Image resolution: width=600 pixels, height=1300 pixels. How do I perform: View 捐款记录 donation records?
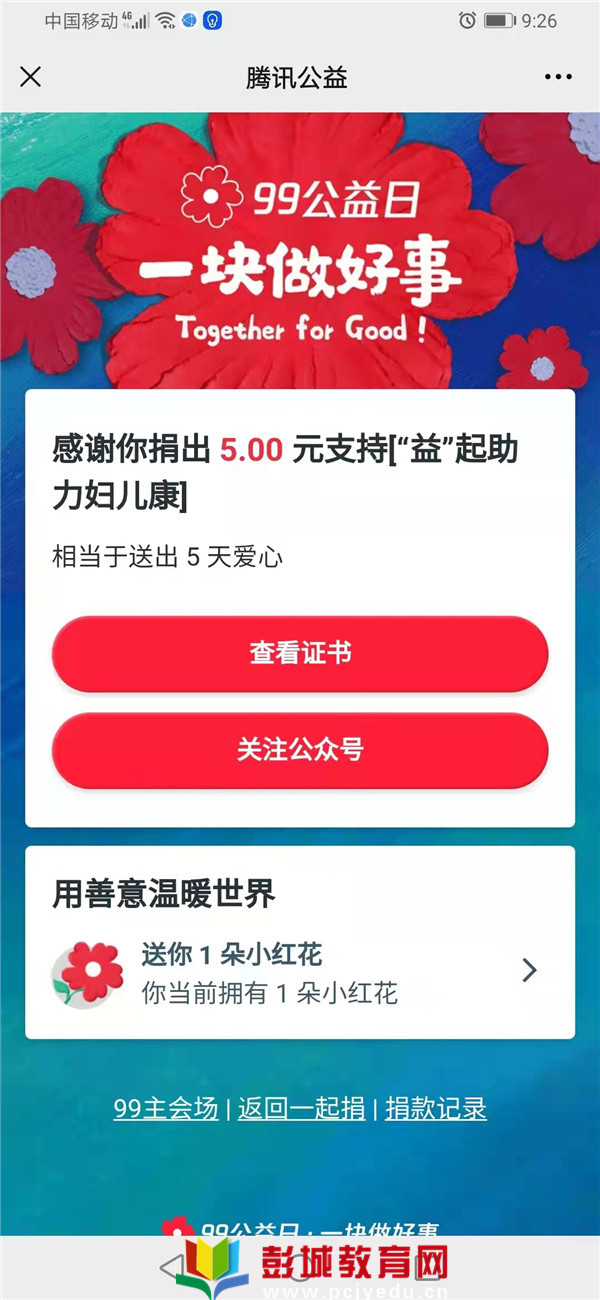[436, 1108]
